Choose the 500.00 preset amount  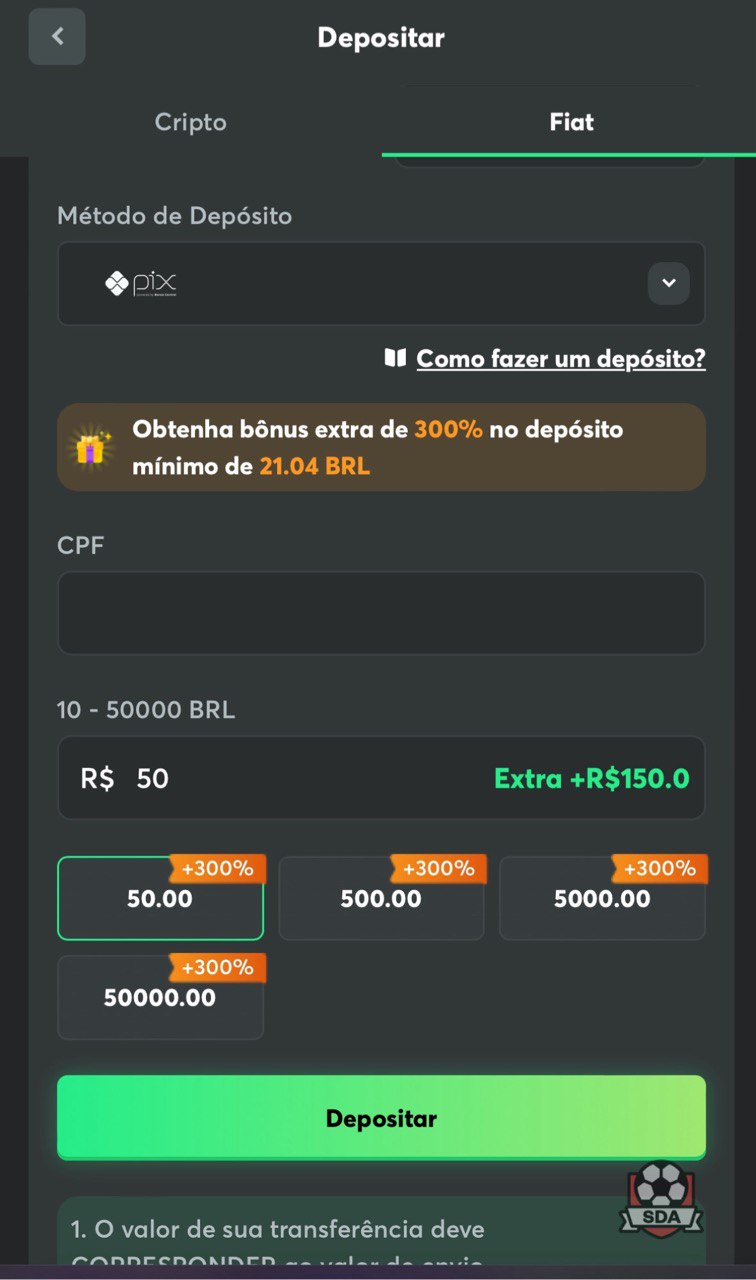pos(381,898)
